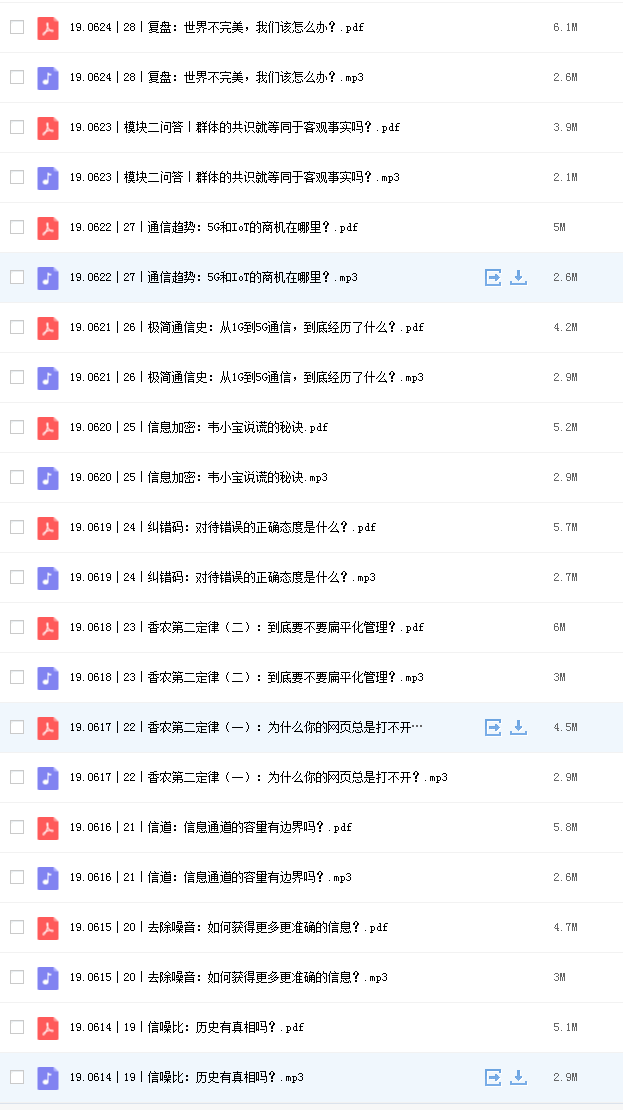Check the 韦小宝说谎的秘诀 pdf checkbox
This screenshot has width=623, height=1110.
click(17, 427)
